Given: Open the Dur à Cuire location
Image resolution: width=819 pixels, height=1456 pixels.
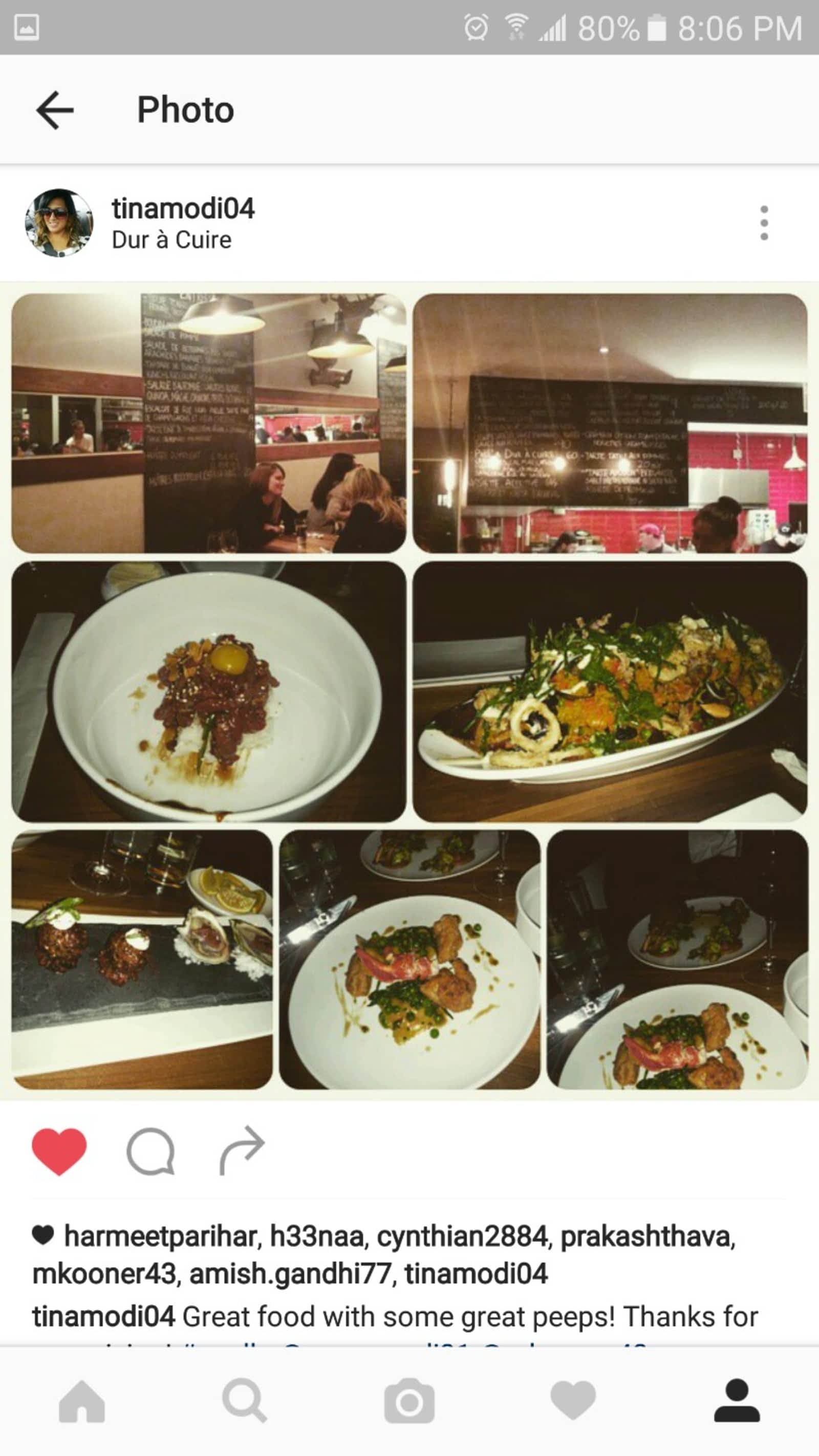Looking at the screenshot, I should (172, 240).
